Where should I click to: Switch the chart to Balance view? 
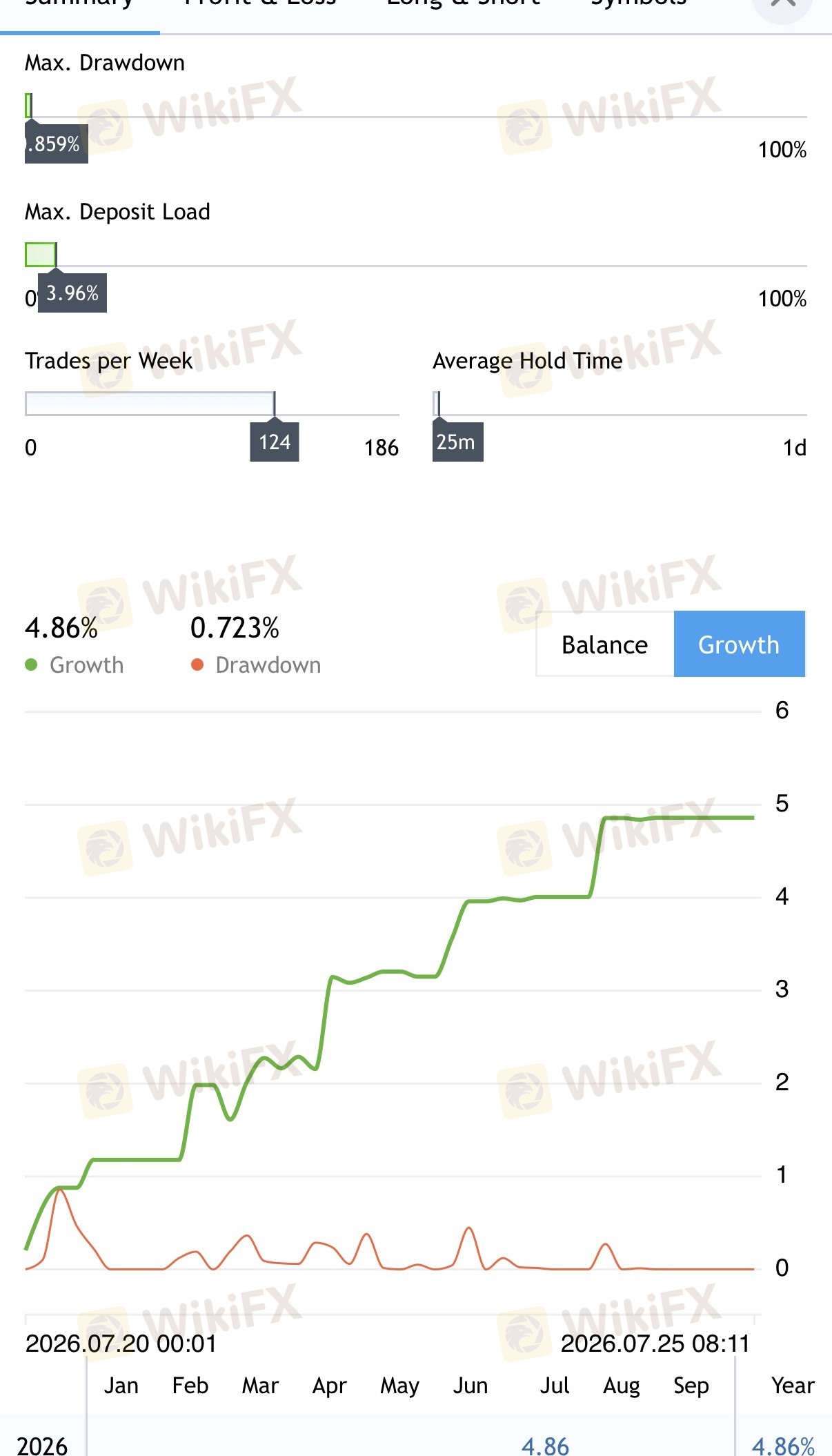[605, 645]
